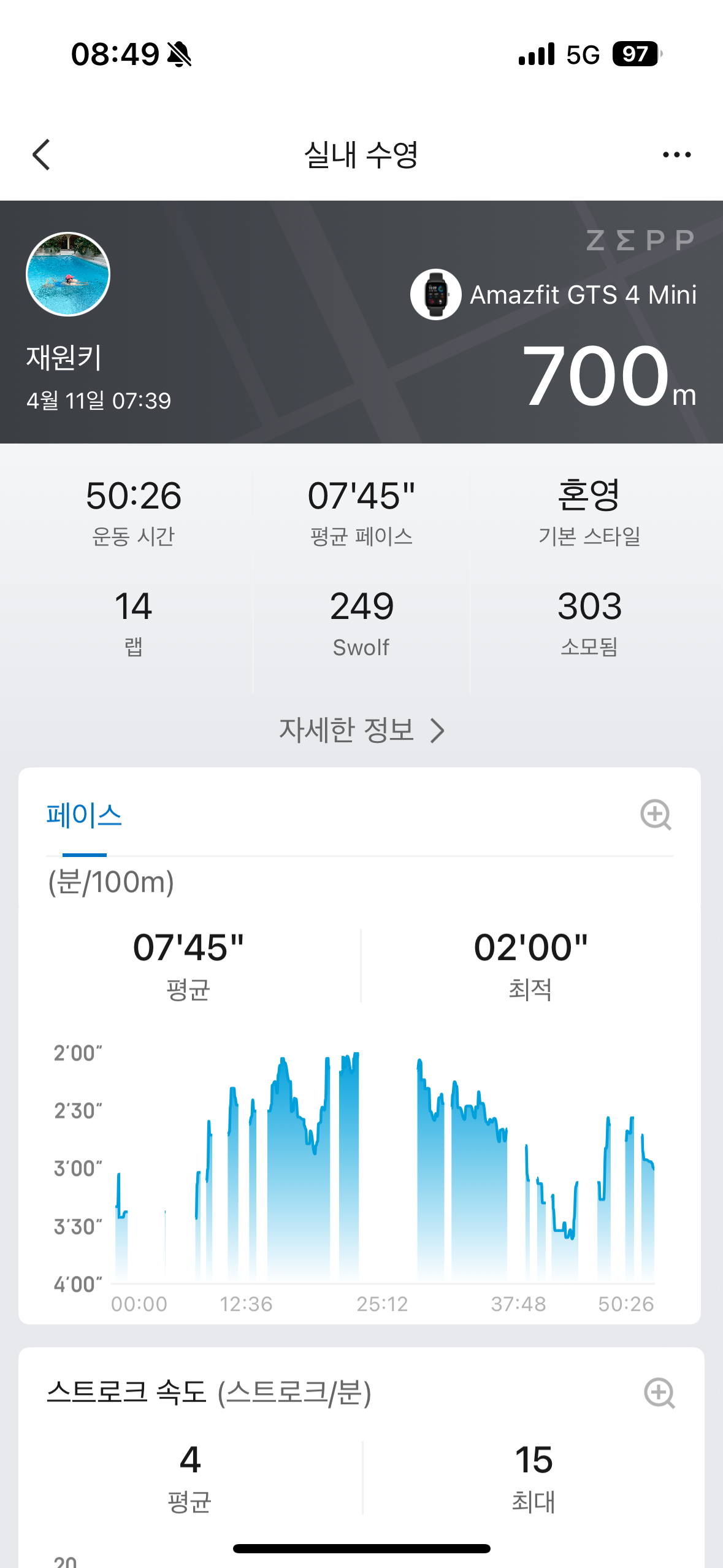Open 자세한 정보 details
This screenshot has width=723, height=1568.
coord(361,730)
